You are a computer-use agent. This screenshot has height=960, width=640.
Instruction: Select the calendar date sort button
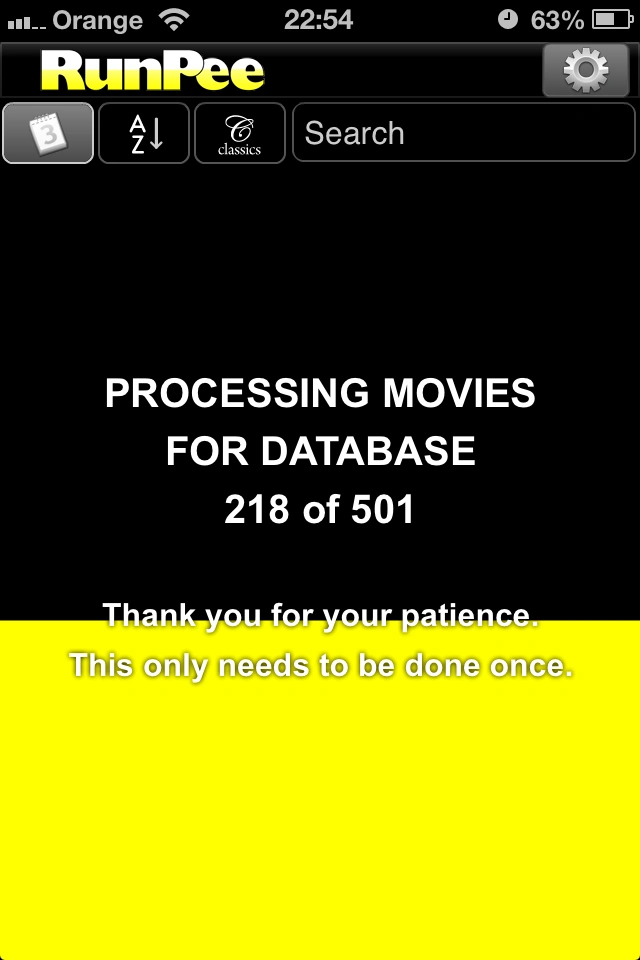click(48, 133)
